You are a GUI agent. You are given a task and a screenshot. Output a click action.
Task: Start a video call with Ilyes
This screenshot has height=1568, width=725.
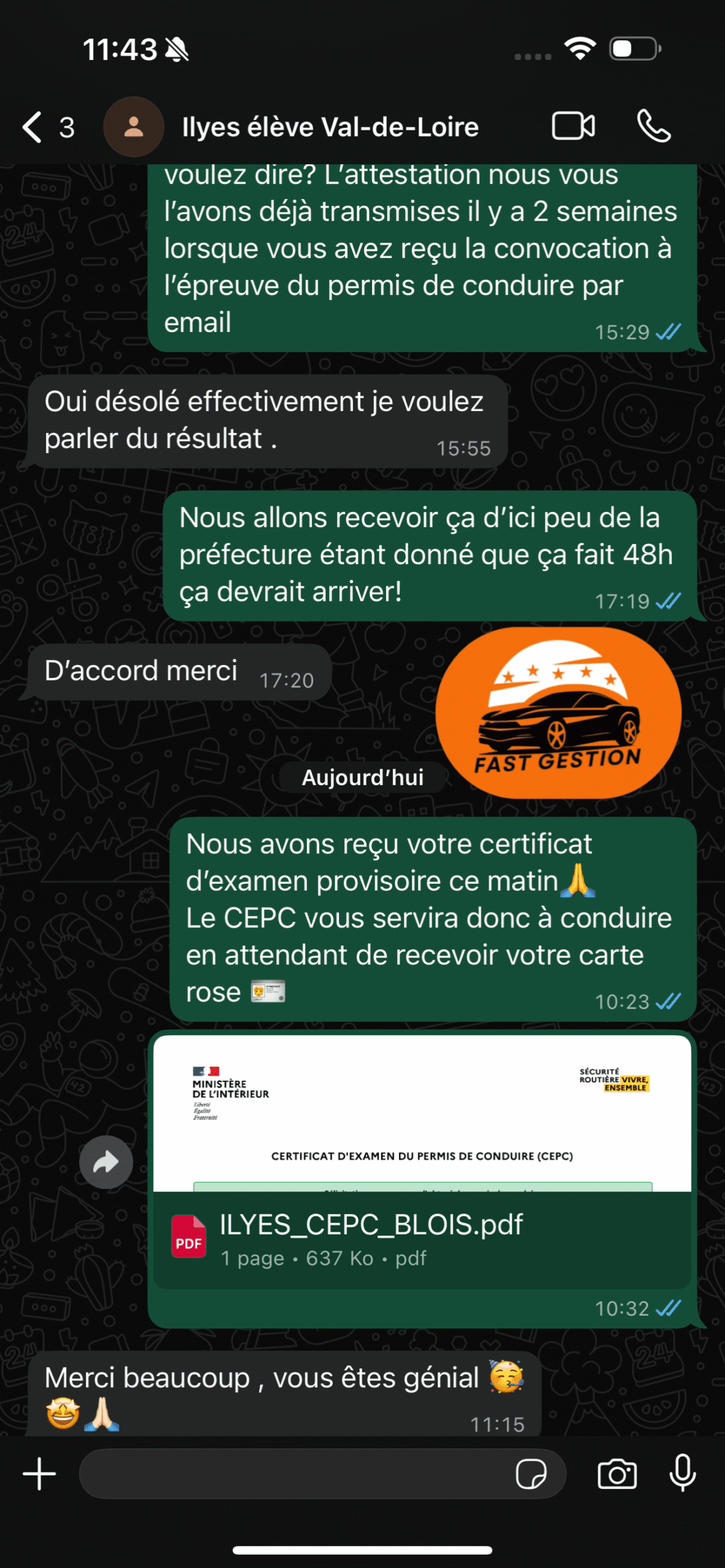click(573, 127)
